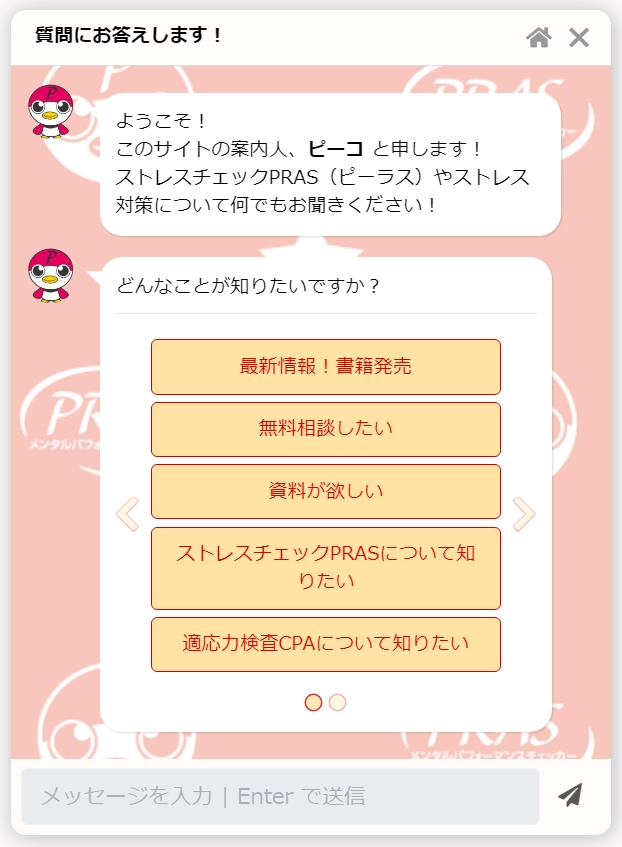Choose 無料相談したい option

coord(325,429)
